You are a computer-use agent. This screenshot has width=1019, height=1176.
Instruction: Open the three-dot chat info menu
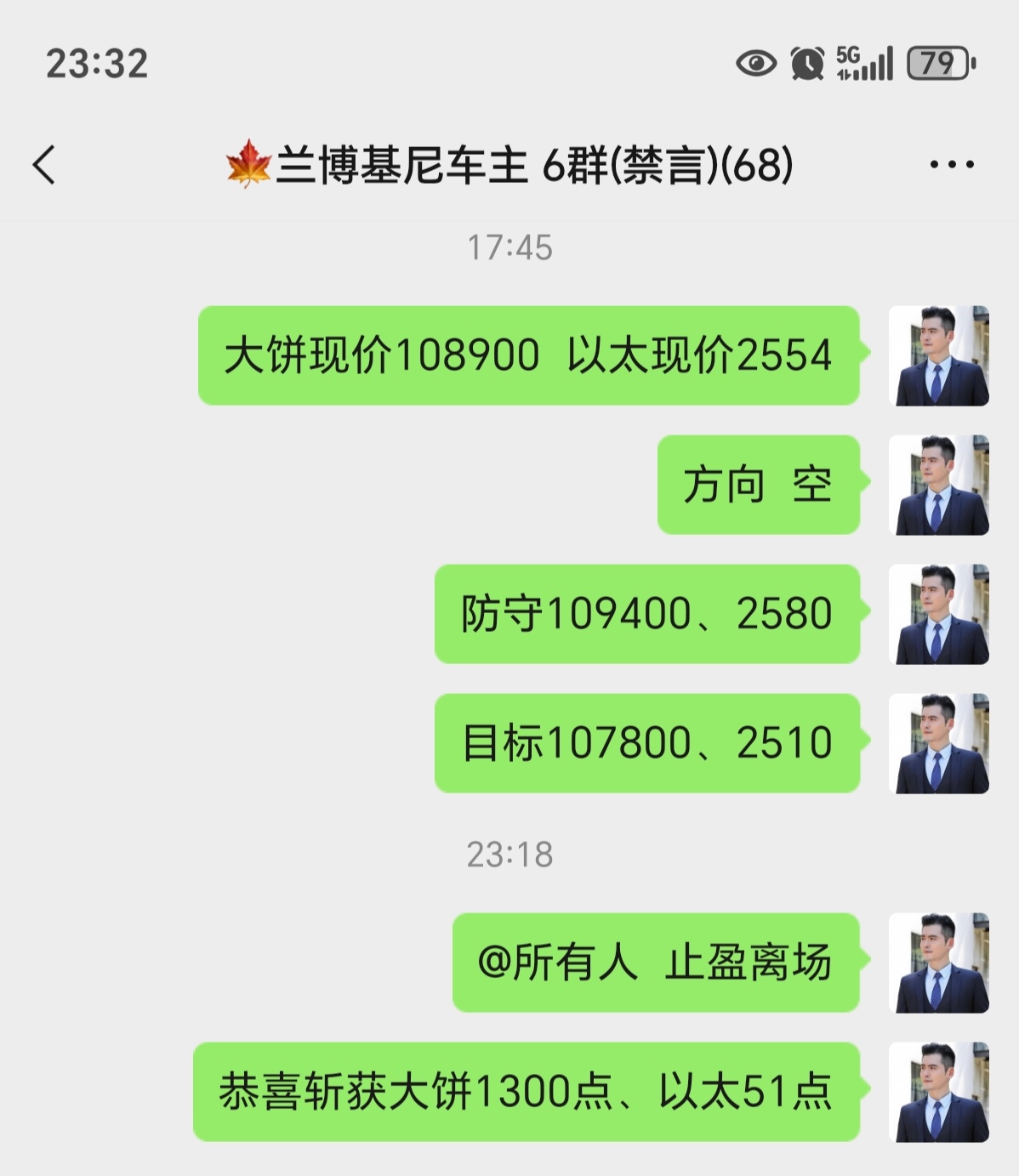[952, 164]
